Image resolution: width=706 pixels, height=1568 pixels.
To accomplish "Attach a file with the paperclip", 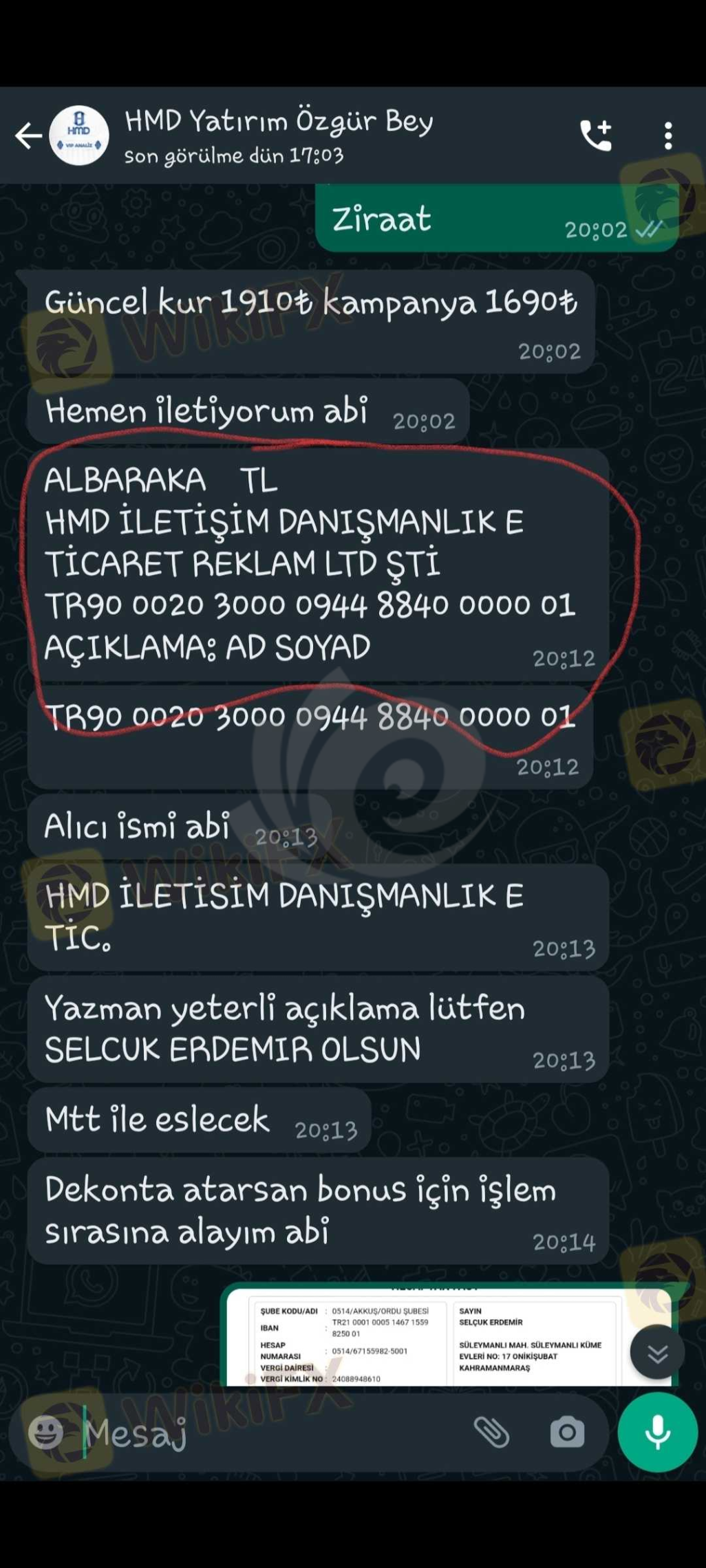I will pyautogui.click(x=491, y=1433).
